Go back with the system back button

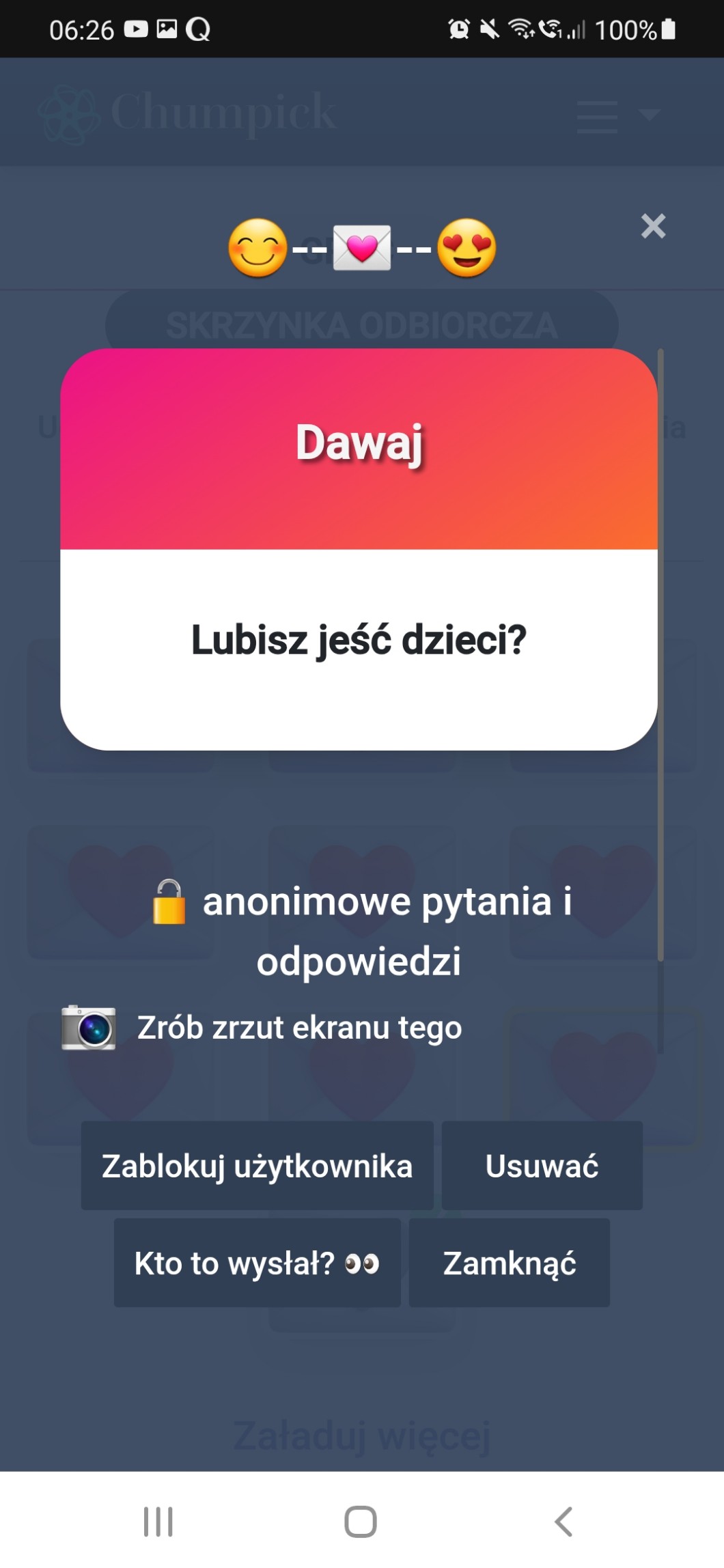point(563,1522)
